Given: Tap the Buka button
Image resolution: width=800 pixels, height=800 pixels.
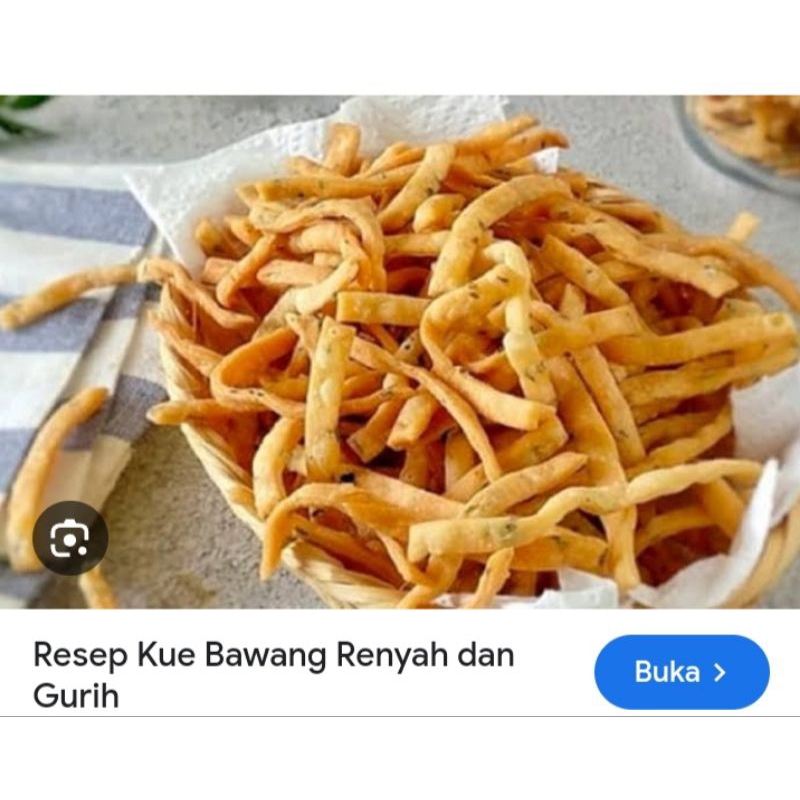Looking at the screenshot, I should (x=681, y=672).
